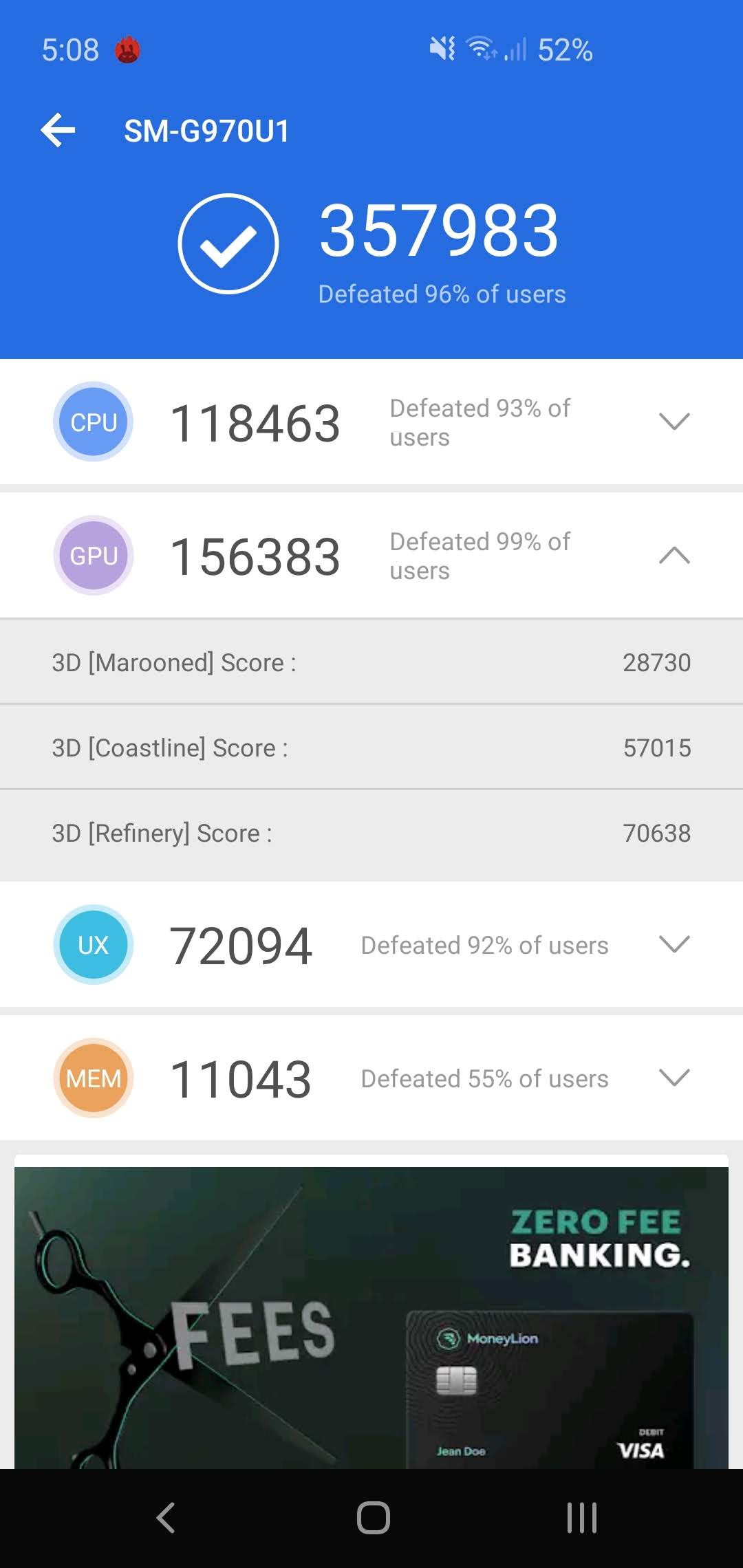Expand the UX score details
743x1568 pixels.
(674, 944)
